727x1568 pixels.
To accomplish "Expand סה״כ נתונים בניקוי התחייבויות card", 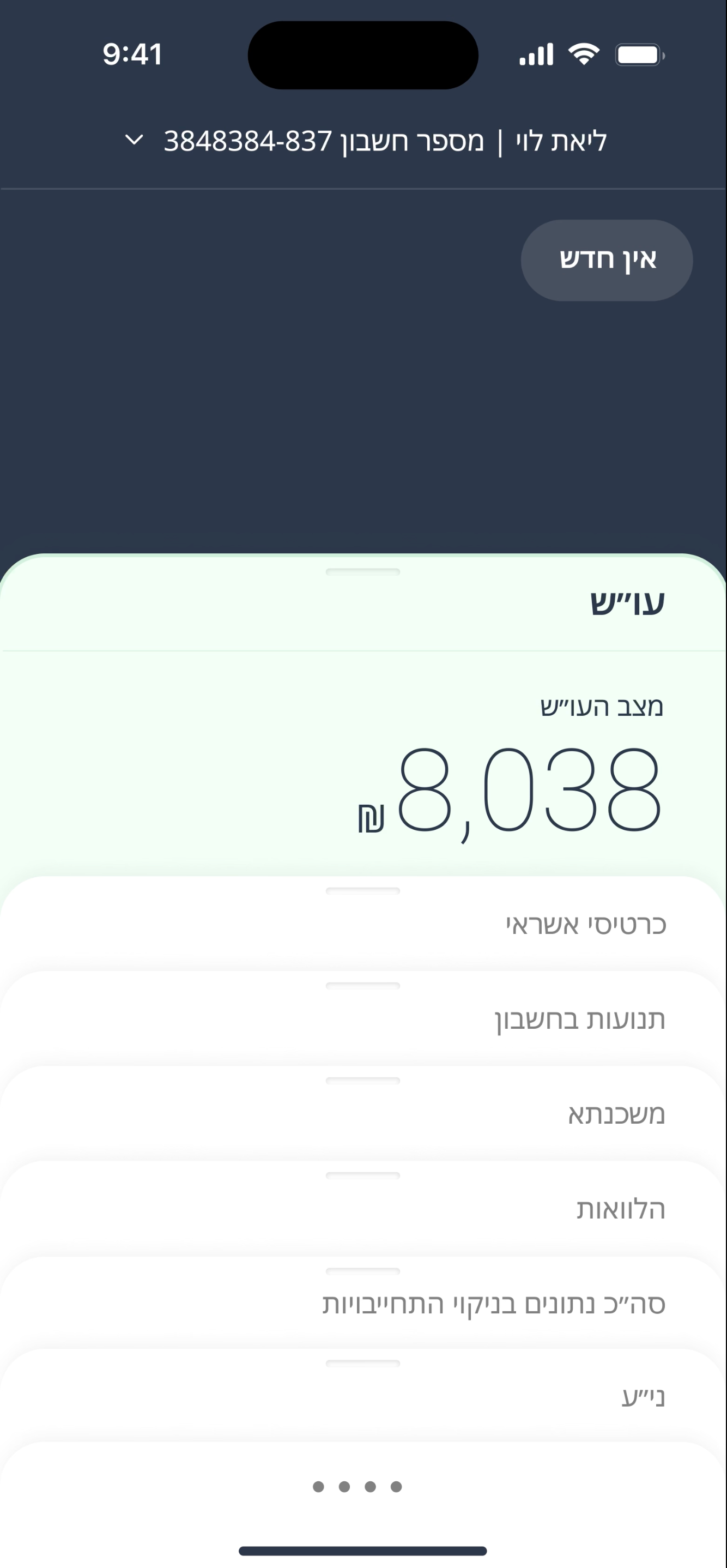I will pyautogui.click(x=363, y=1303).
